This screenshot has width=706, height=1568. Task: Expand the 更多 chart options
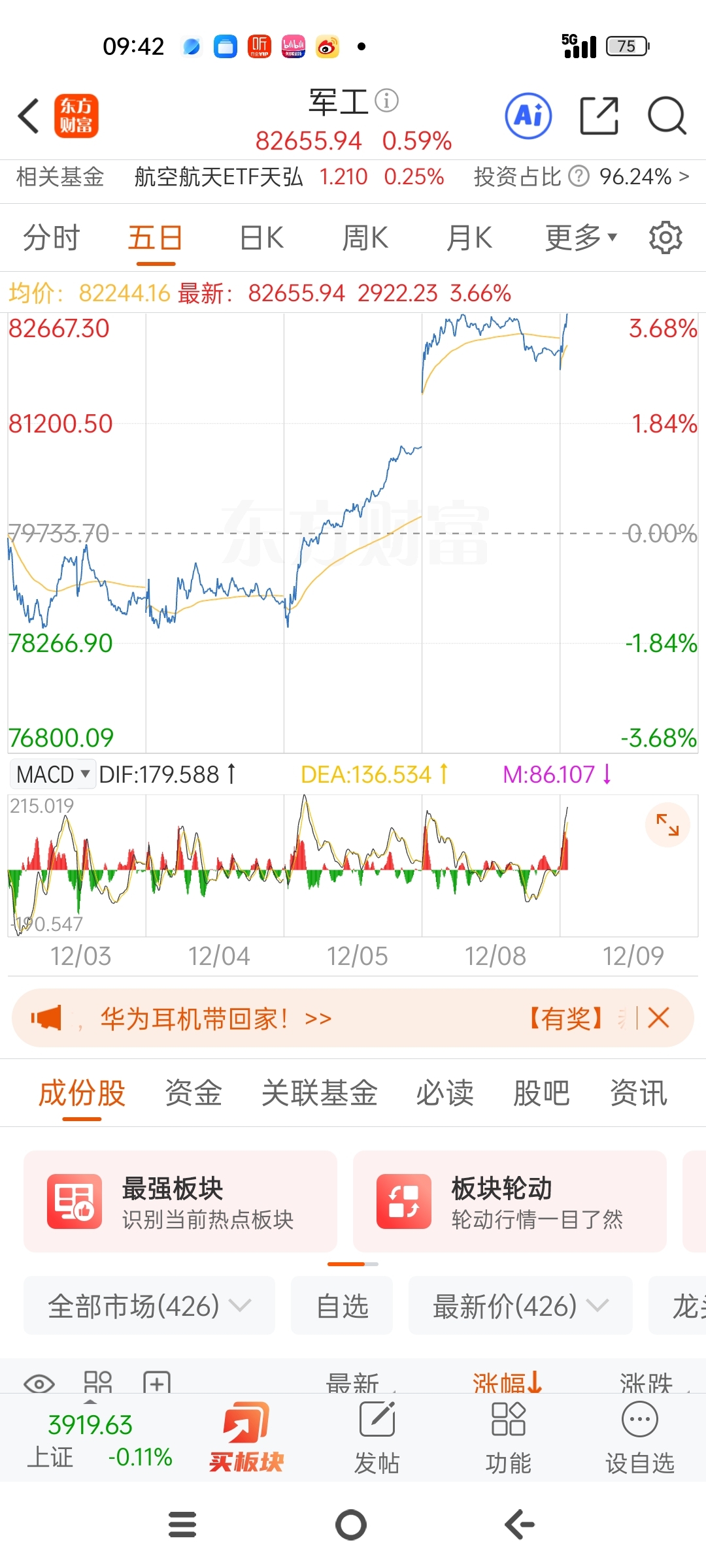tap(581, 237)
